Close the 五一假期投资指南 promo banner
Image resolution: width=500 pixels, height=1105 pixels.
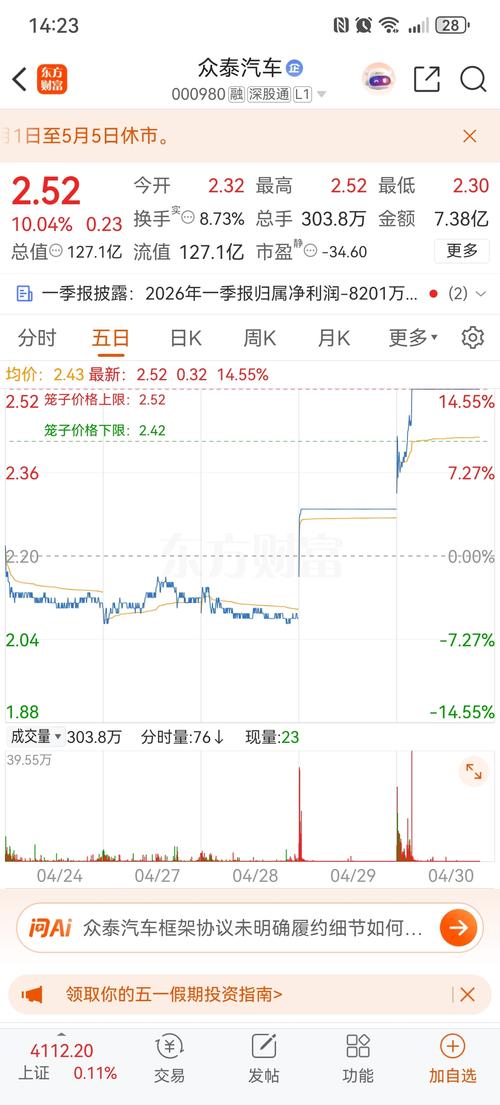(468, 994)
